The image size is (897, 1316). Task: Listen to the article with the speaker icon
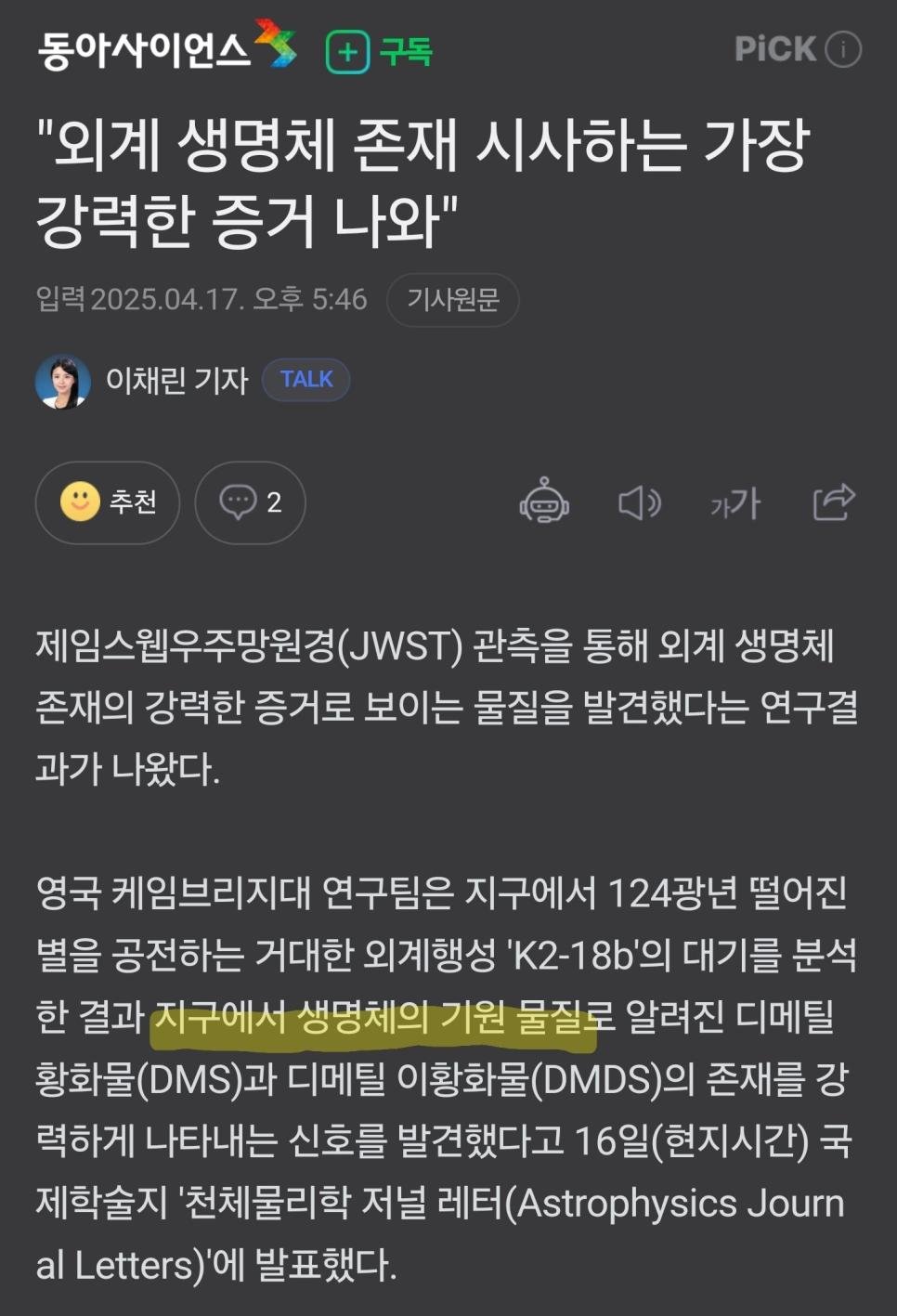[639, 502]
